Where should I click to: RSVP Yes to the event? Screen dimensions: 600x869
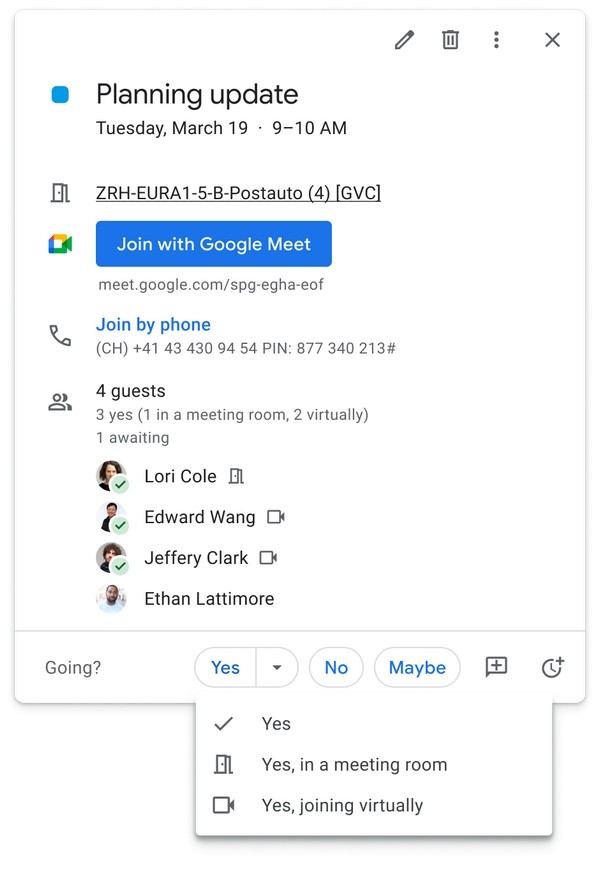pyautogui.click(x=226, y=667)
